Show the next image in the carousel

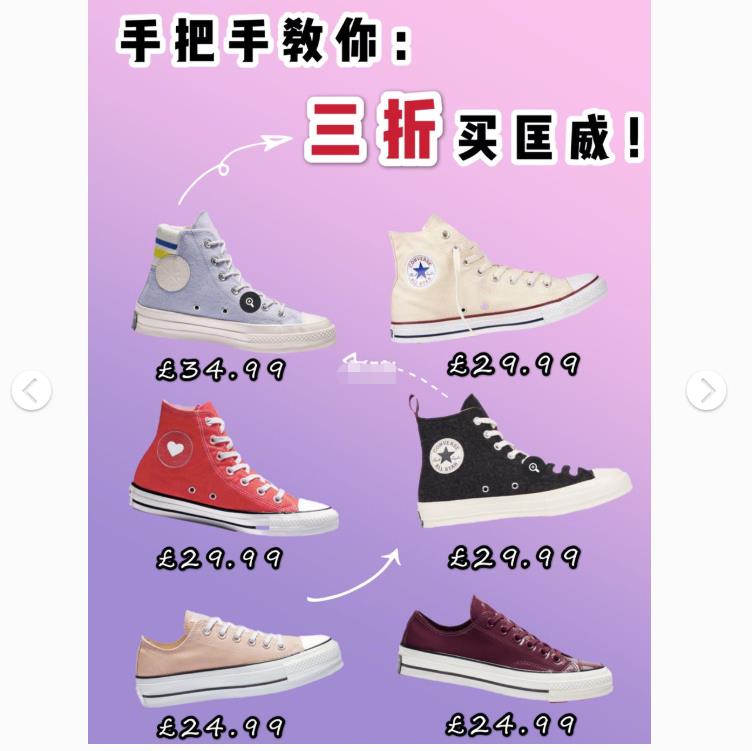point(706,390)
